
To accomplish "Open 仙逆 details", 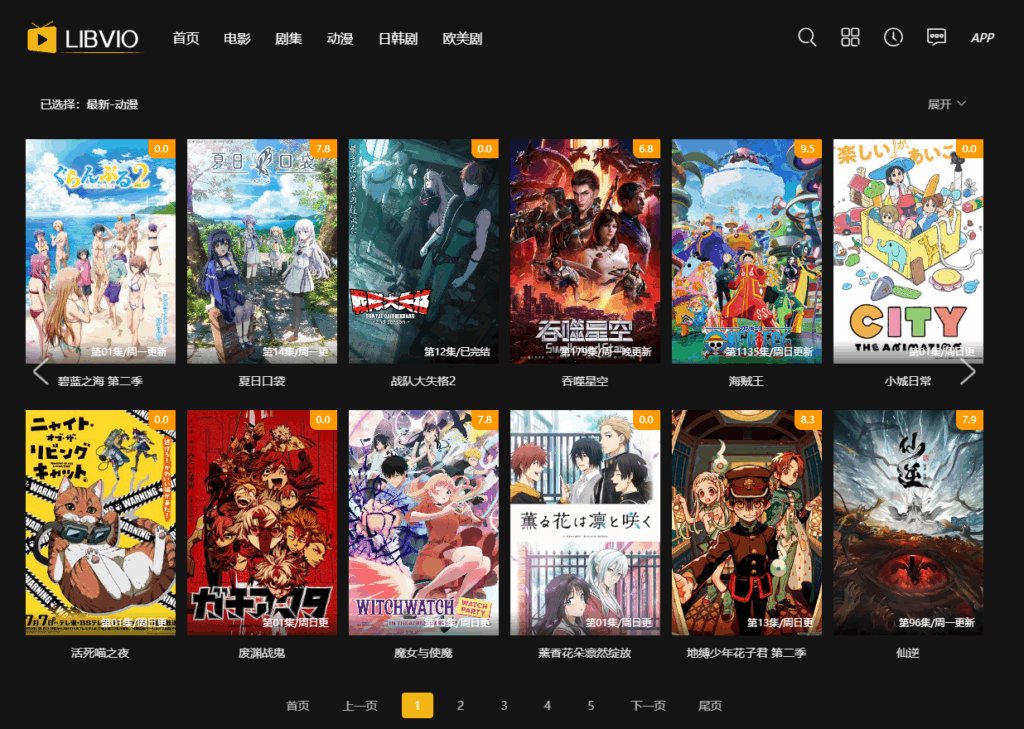I will 908,522.
